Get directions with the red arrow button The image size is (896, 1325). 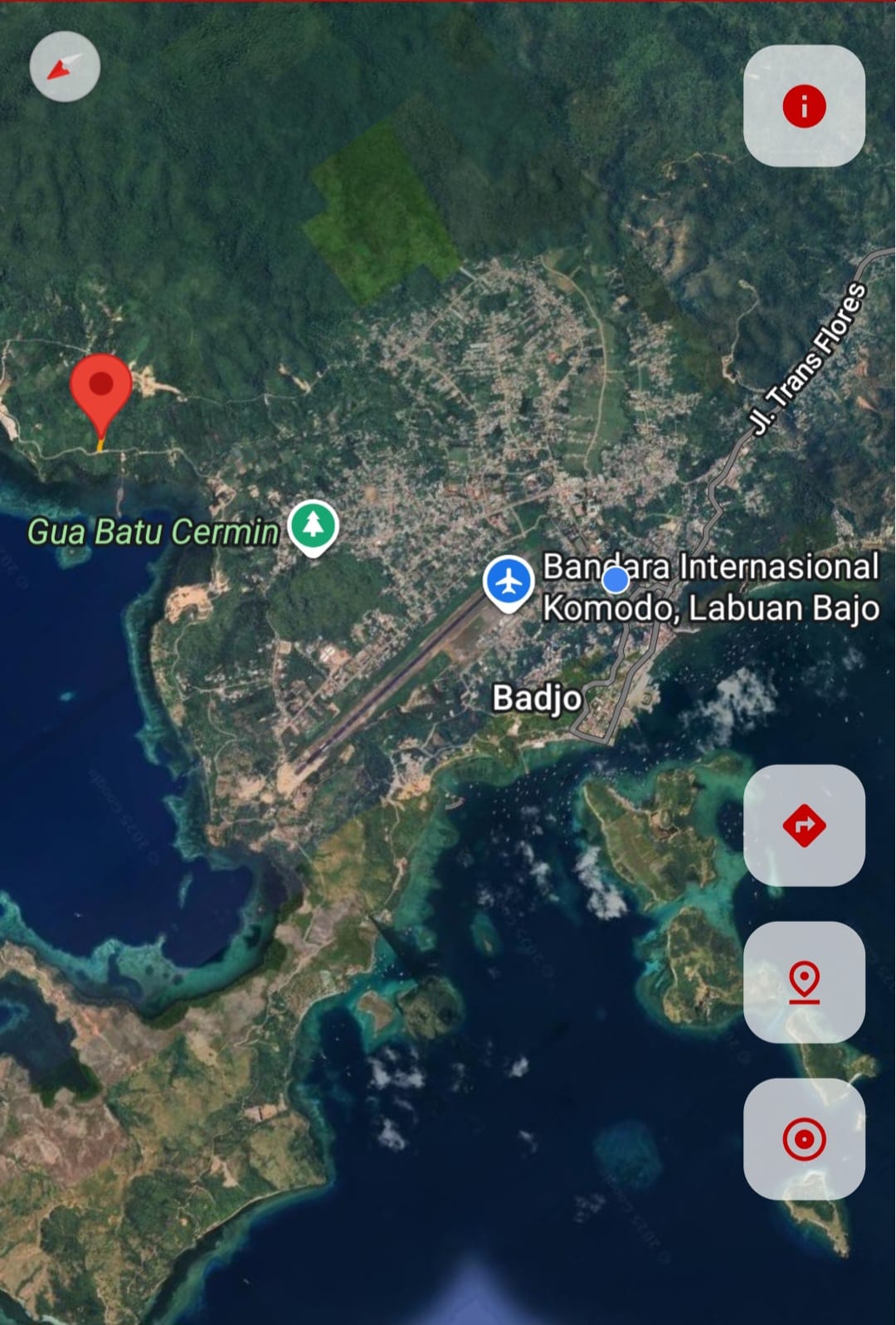pyautogui.click(x=803, y=826)
